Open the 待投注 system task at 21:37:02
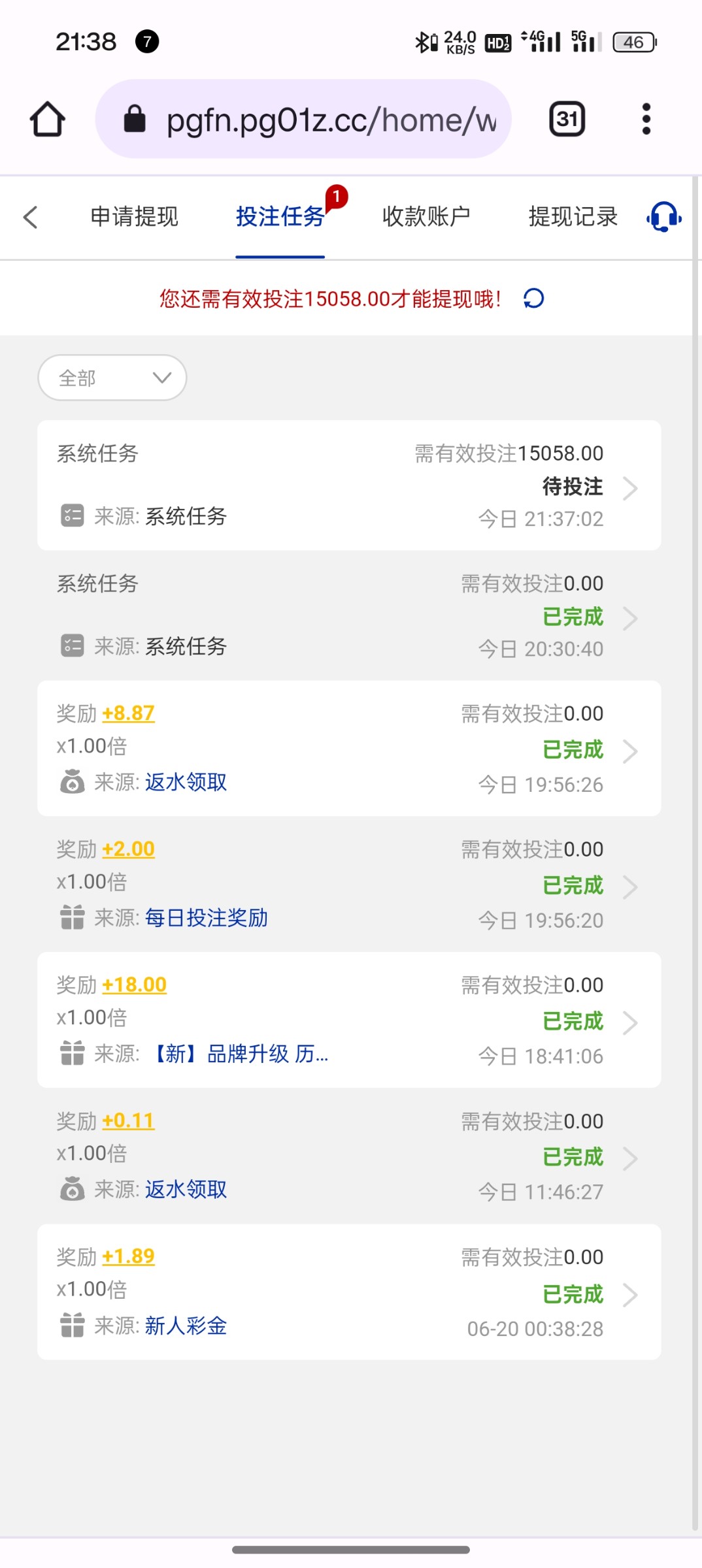 click(x=349, y=485)
